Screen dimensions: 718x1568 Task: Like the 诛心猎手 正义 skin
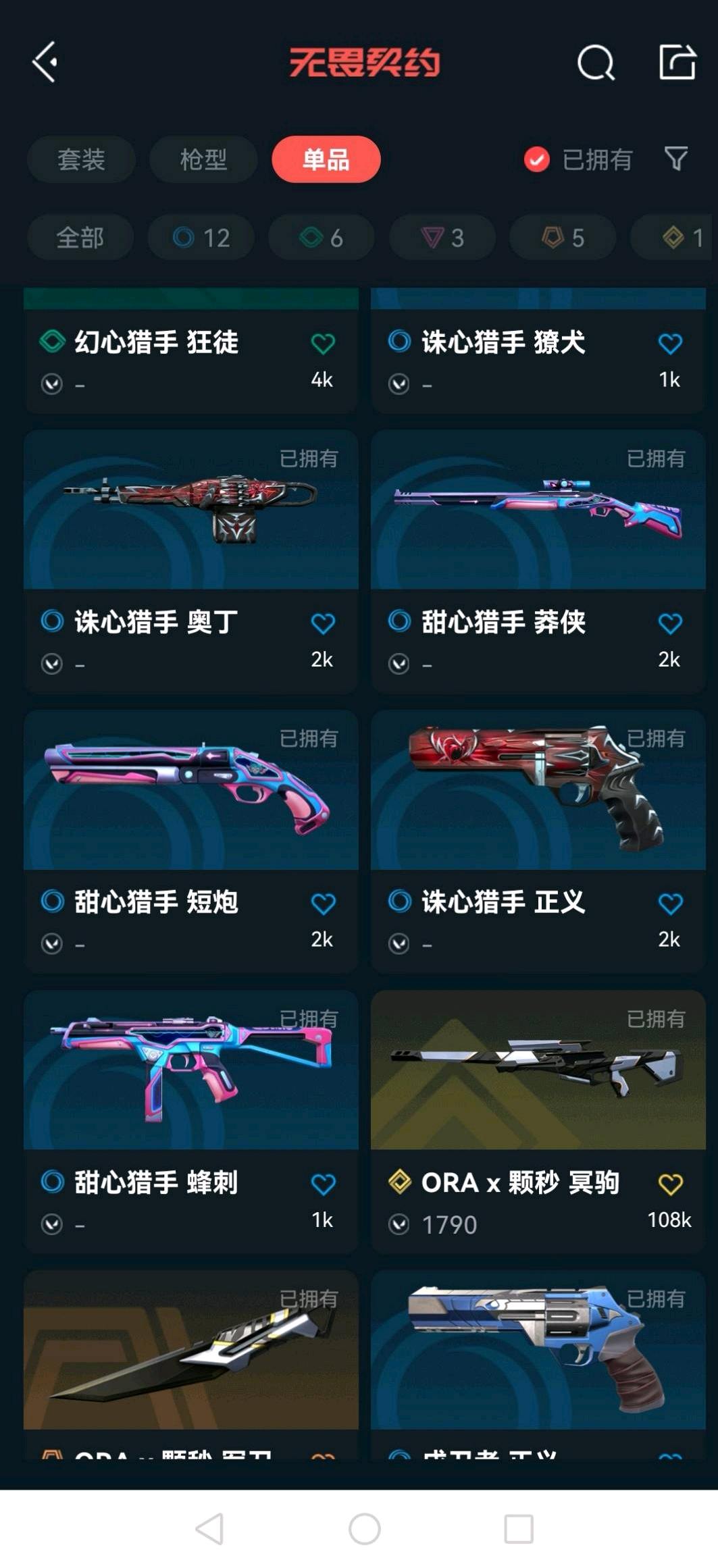[x=670, y=903]
